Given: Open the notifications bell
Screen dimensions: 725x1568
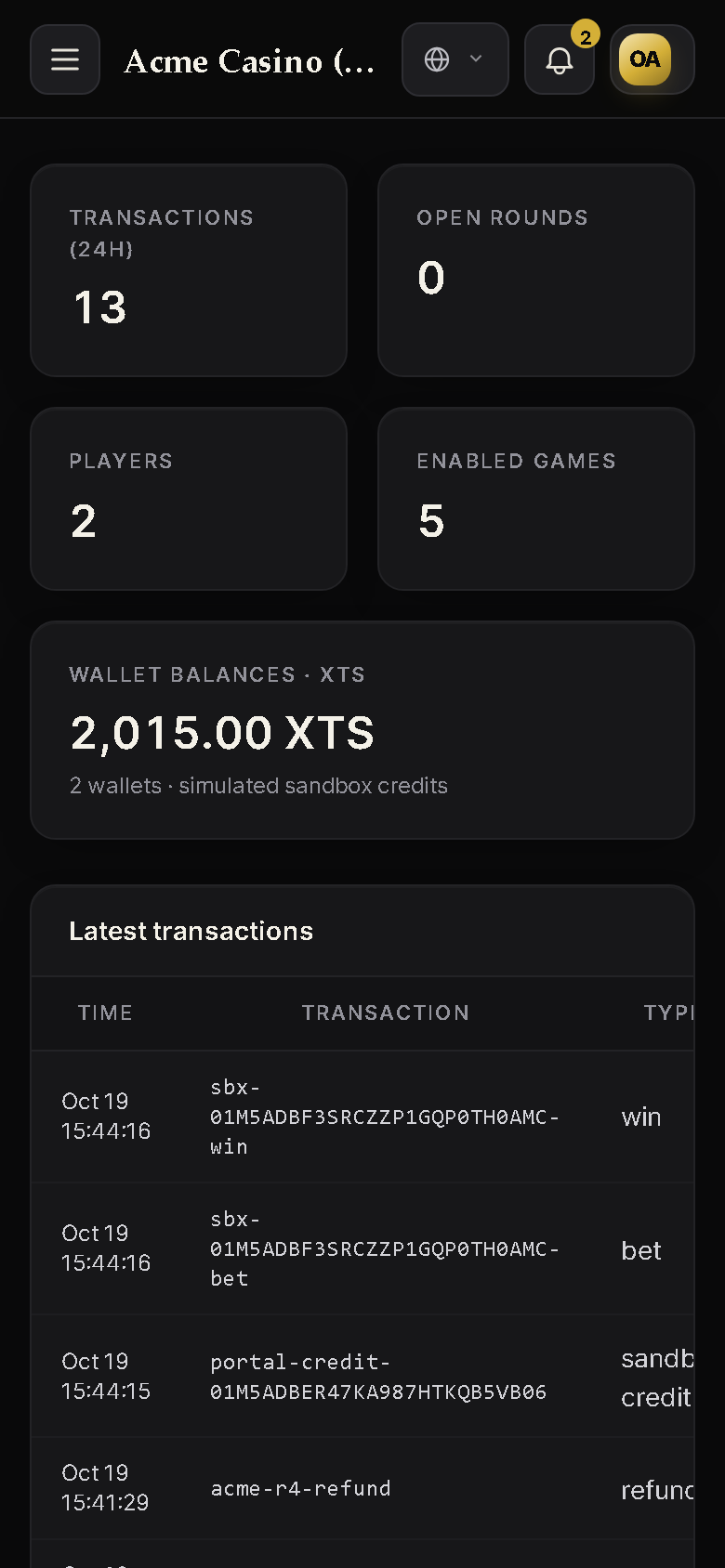Looking at the screenshot, I should point(560,60).
